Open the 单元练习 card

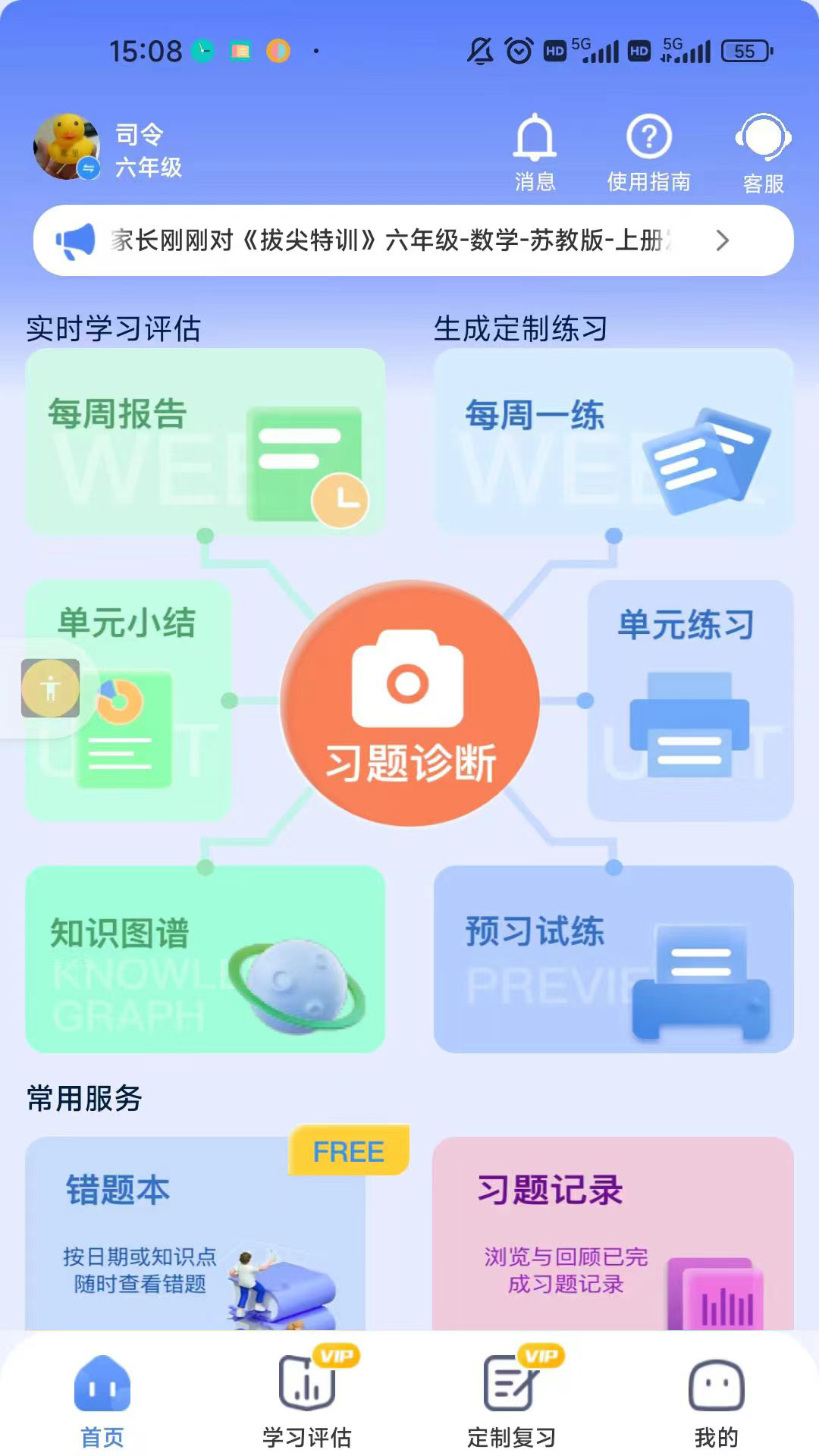click(690, 699)
